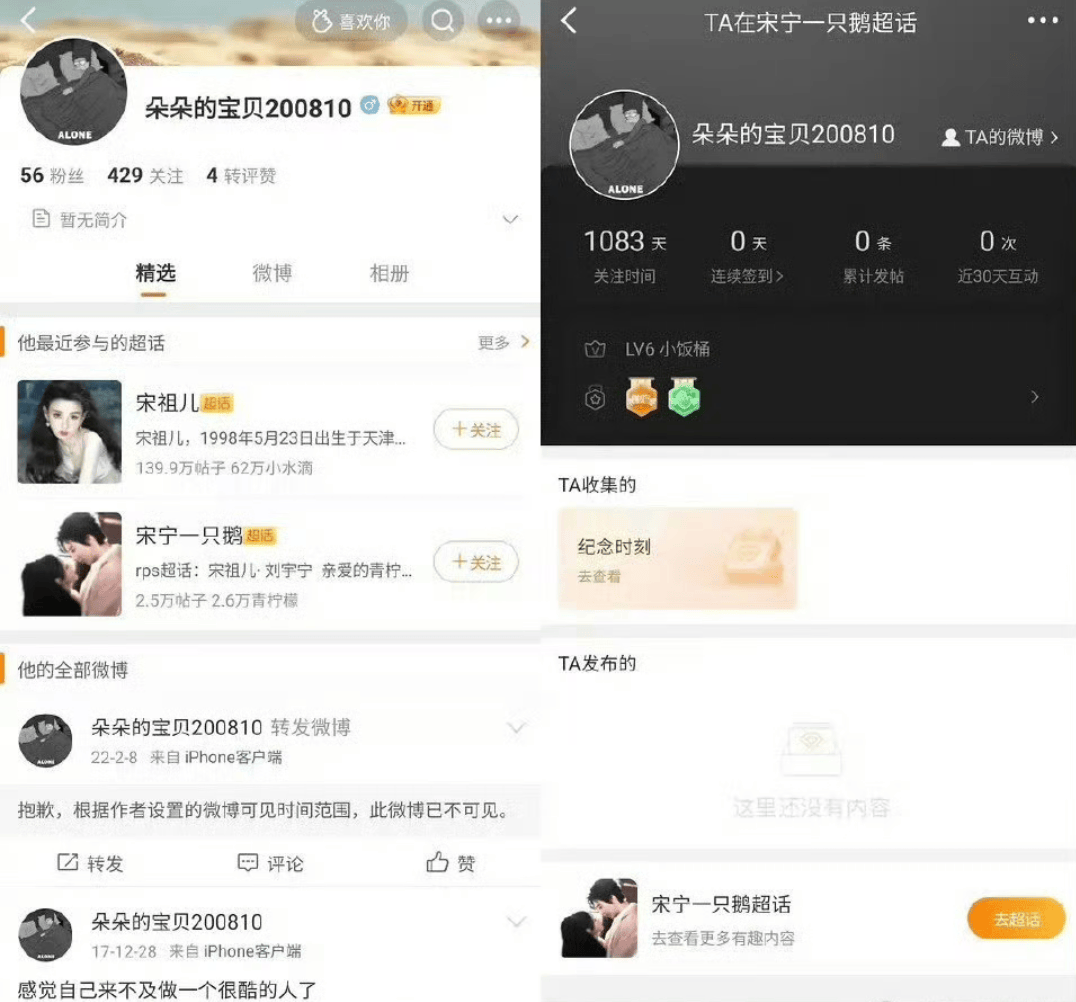Open the 连续签到 check-in details

[747, 276]
